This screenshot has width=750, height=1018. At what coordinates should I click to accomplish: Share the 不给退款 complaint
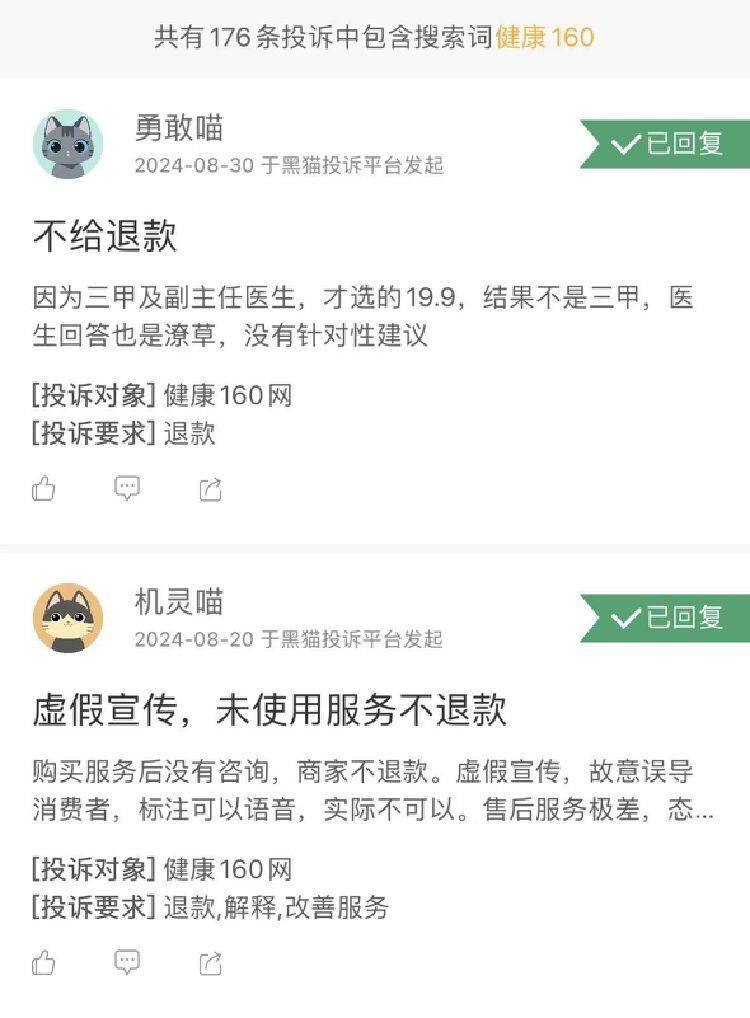tap(210, 489)
